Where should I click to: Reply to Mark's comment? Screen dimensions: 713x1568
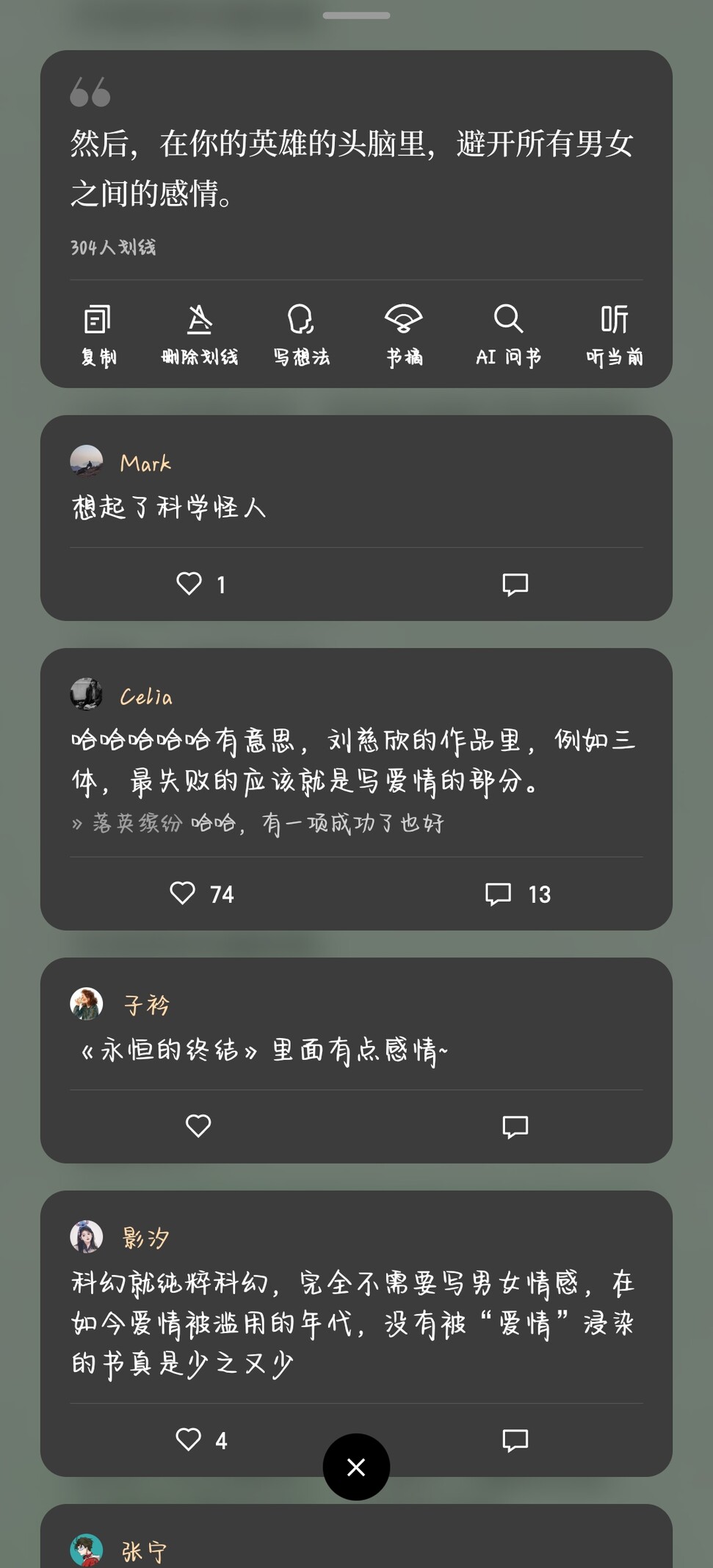tap(515, 584)
